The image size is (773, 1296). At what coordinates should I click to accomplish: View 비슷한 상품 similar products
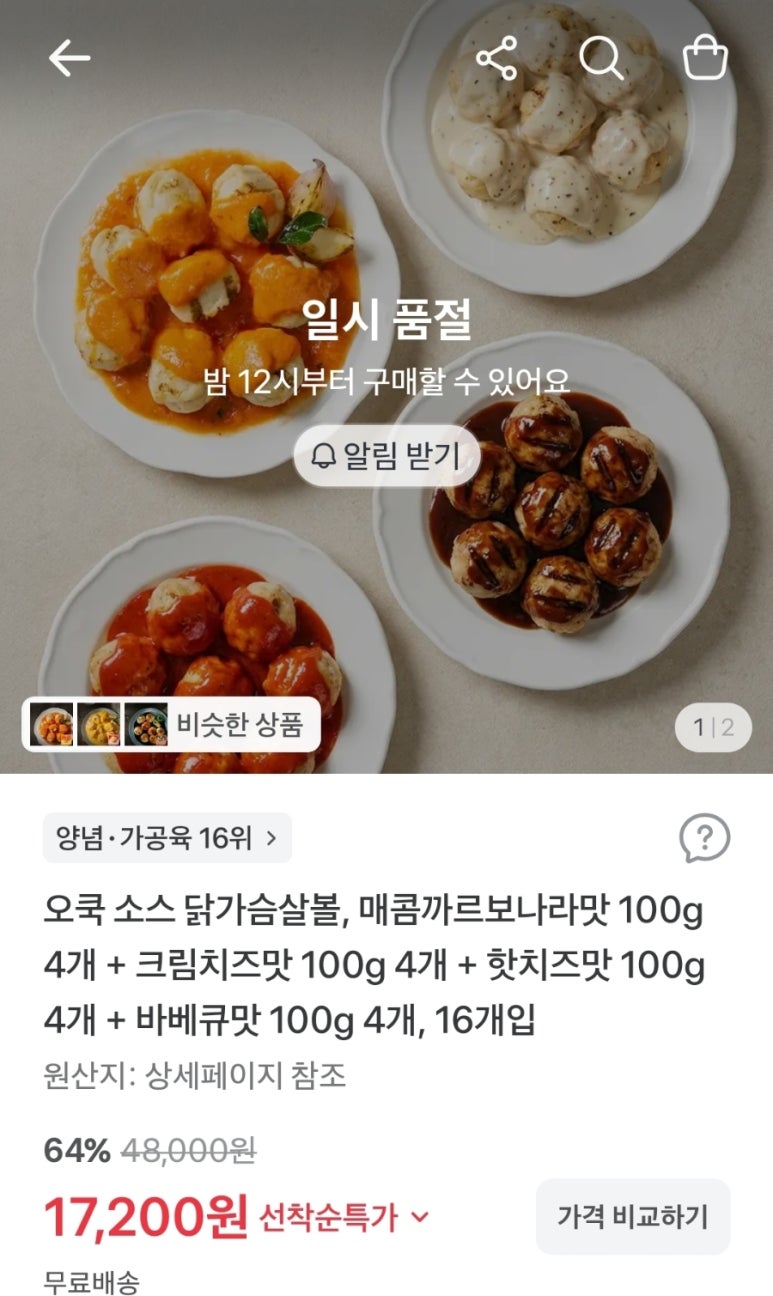click(x=171, y=725)
